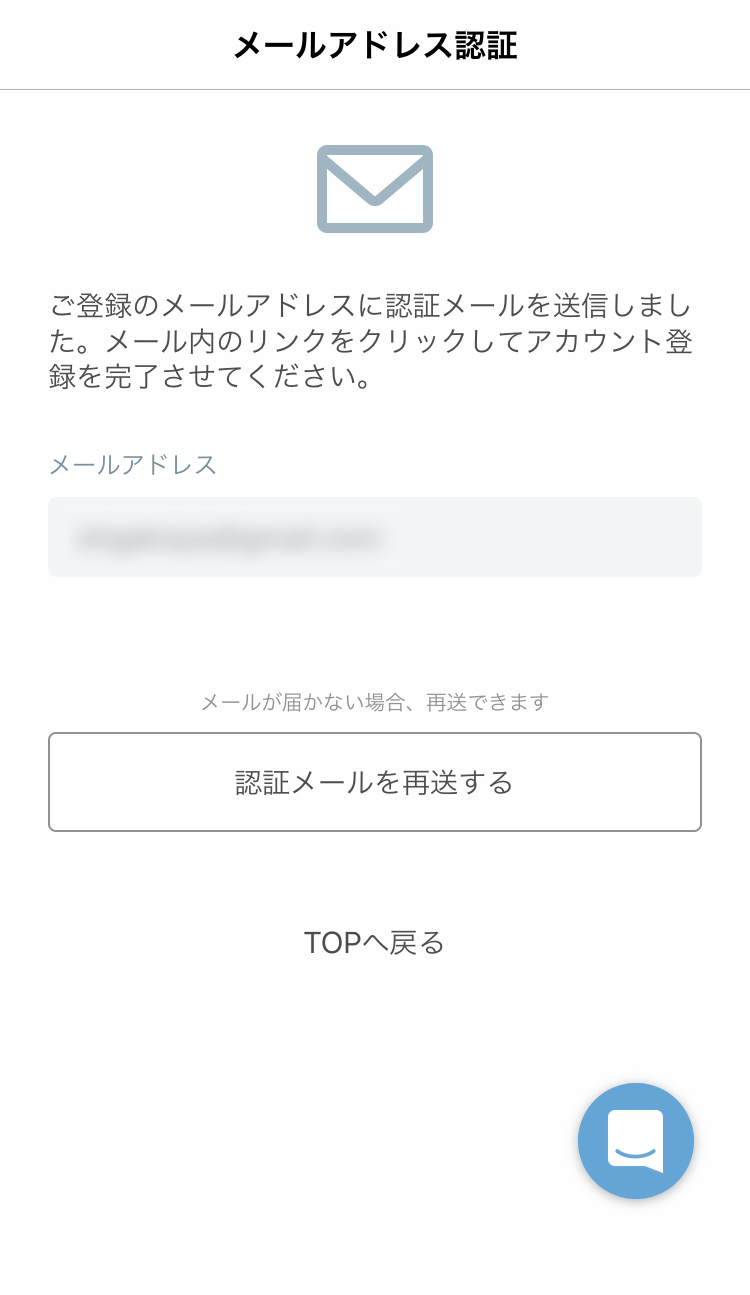Resend the verification email
750x1295 pixels.
click(x=375, y=782)
